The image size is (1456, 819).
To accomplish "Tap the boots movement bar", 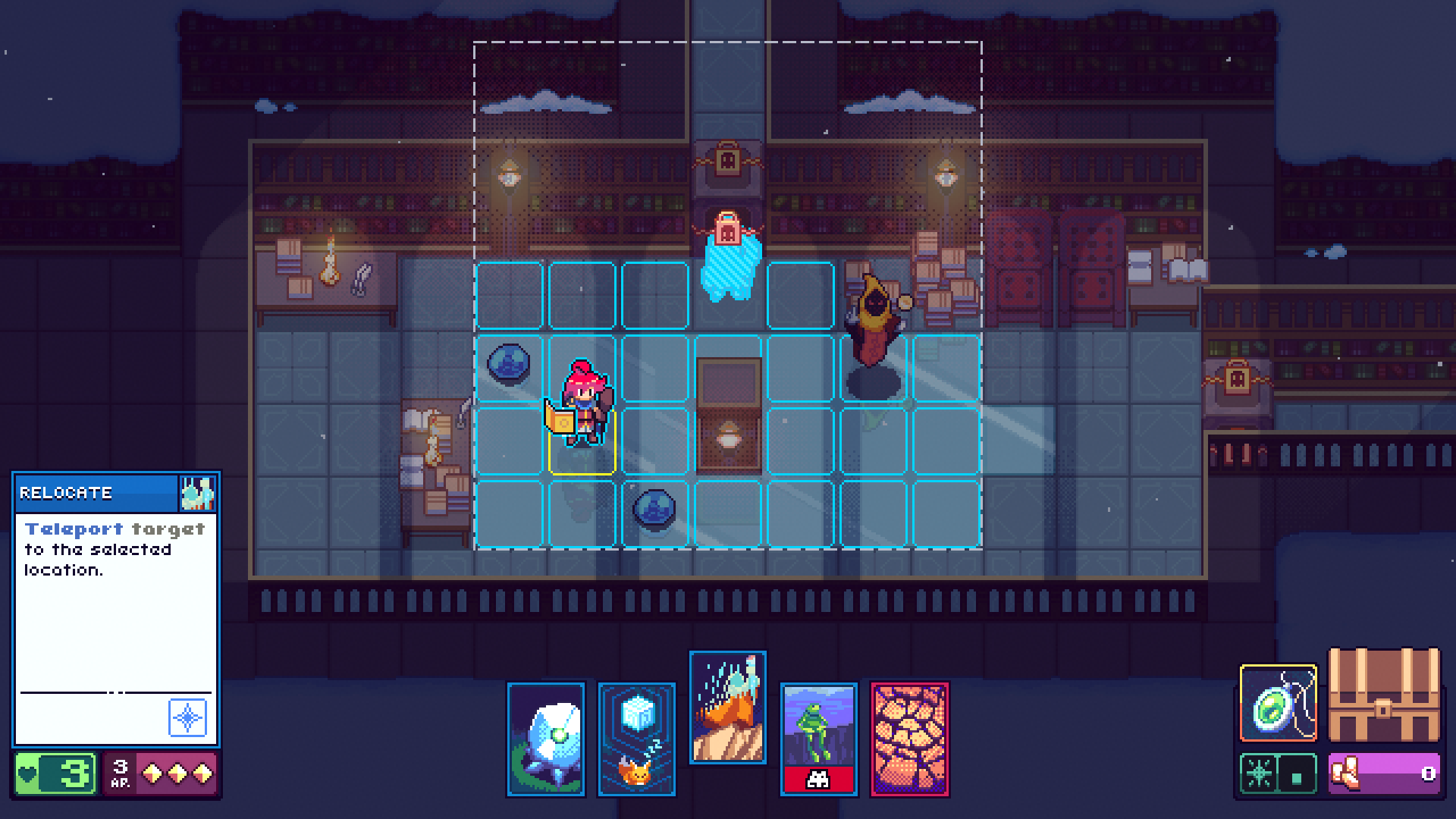I will tap(1384, 773).
